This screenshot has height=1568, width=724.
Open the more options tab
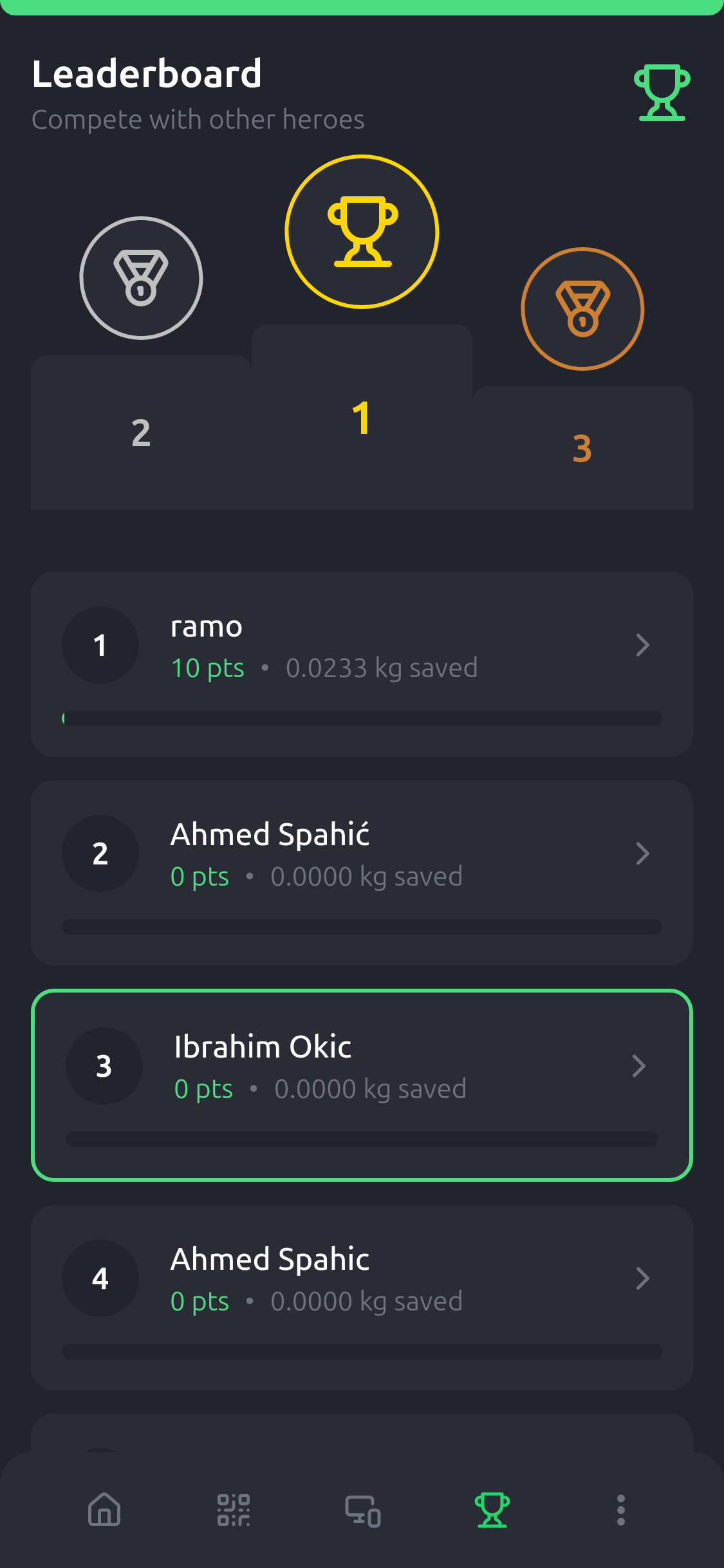[621, 1510]
